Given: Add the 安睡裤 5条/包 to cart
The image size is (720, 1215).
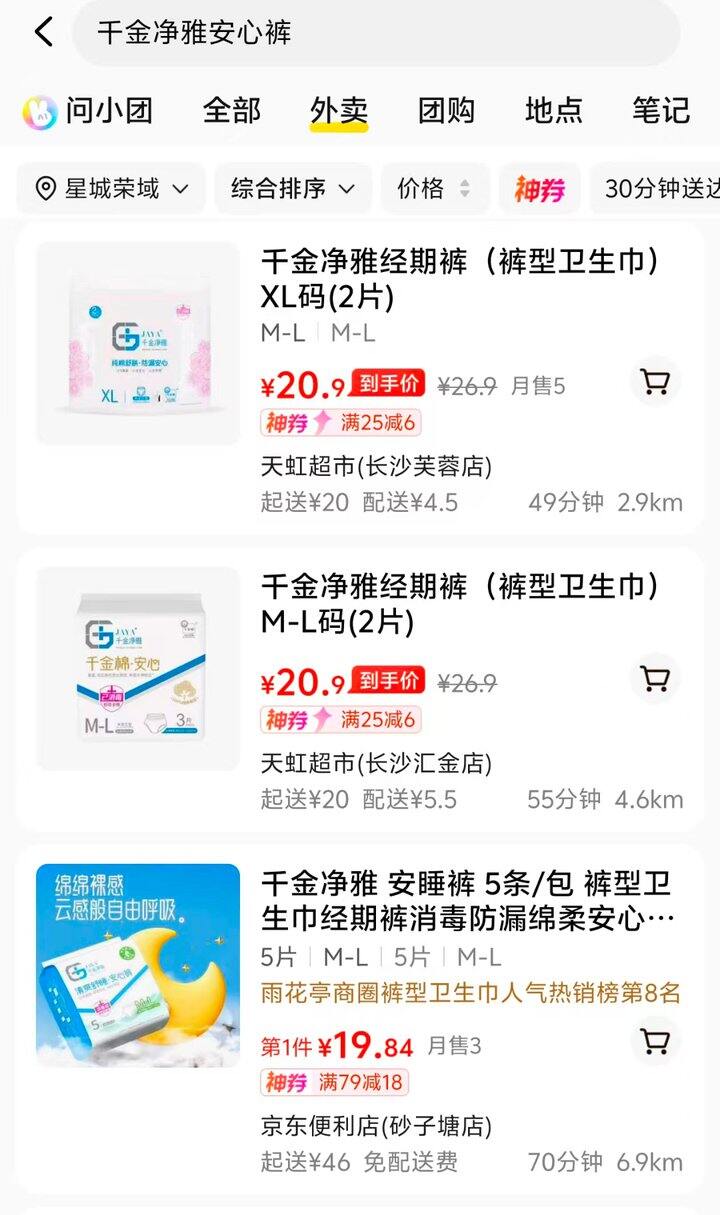Looking at the screenshot, I should coord(655,1041).
